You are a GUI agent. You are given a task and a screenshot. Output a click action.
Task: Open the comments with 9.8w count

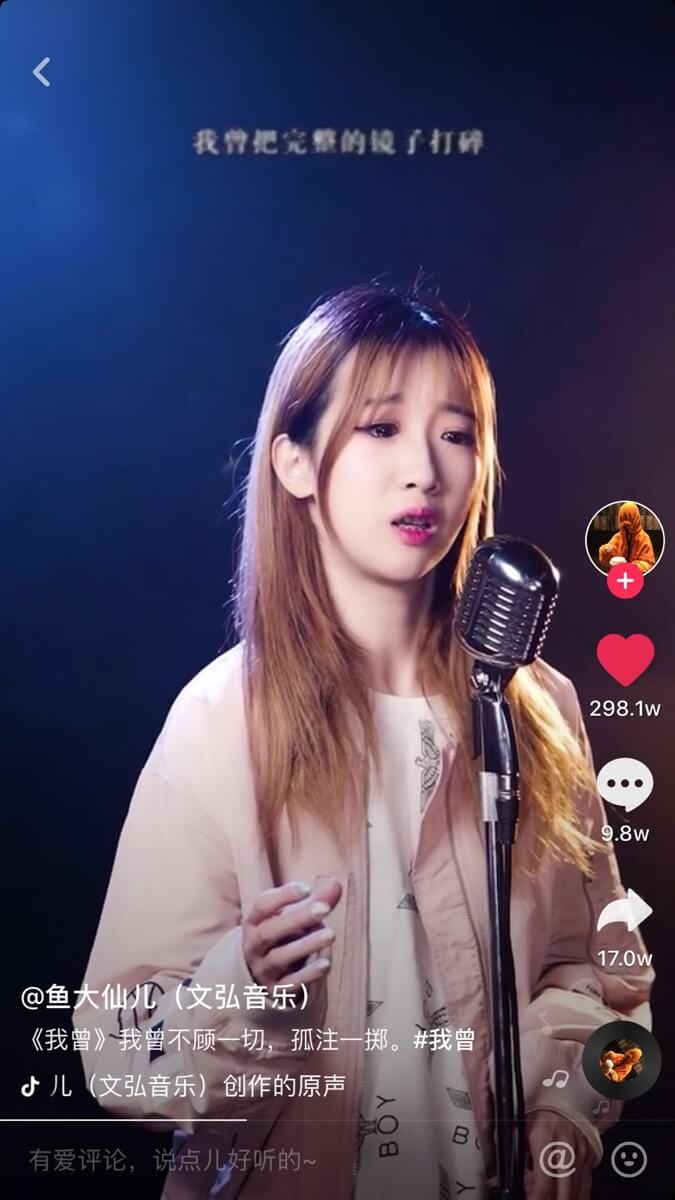(x=625, y=786)
